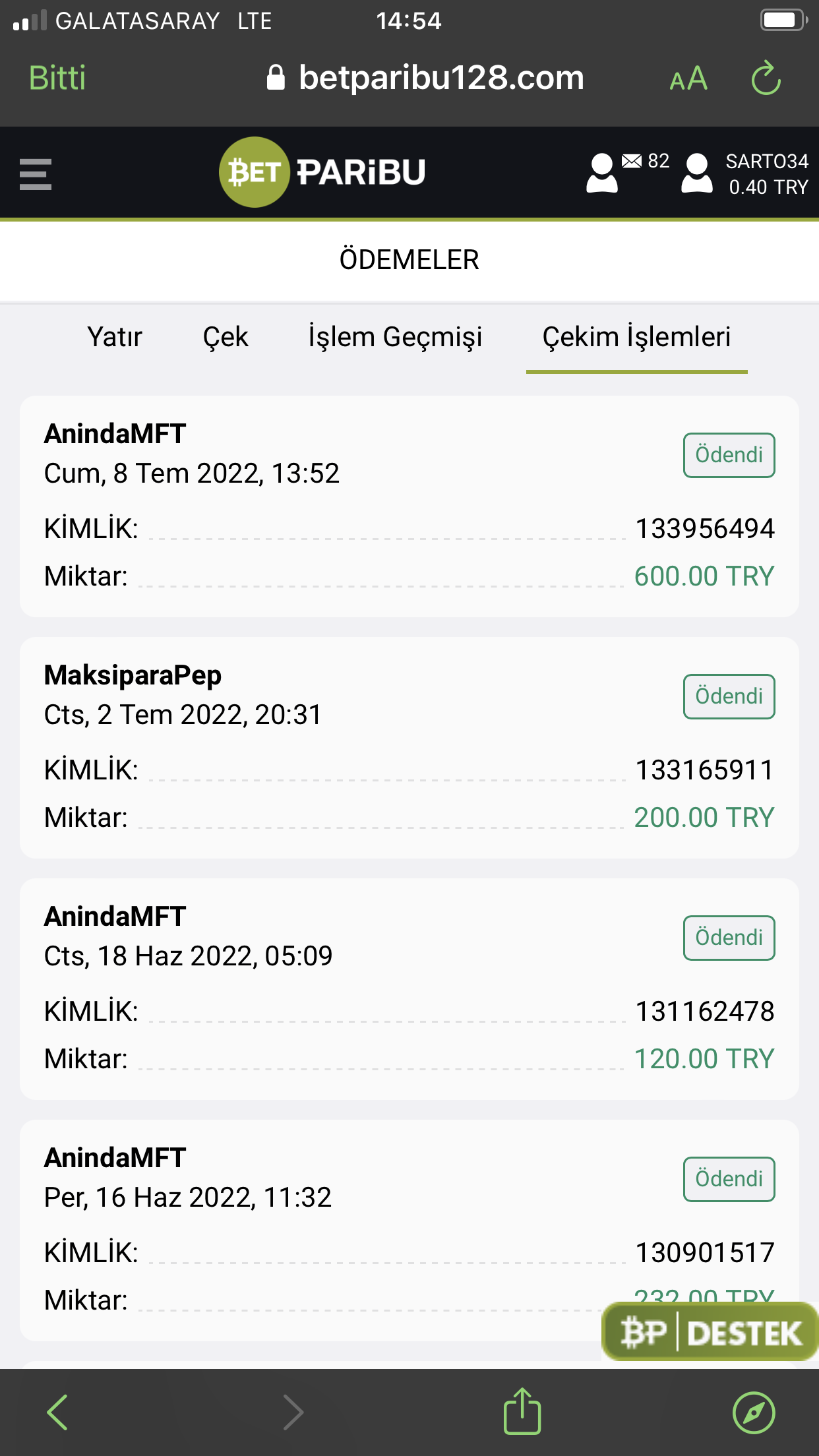Image resolution: width=819 pixels, height=1456 pixels.
Task: Reload the current page
Action: pos(766,78)
